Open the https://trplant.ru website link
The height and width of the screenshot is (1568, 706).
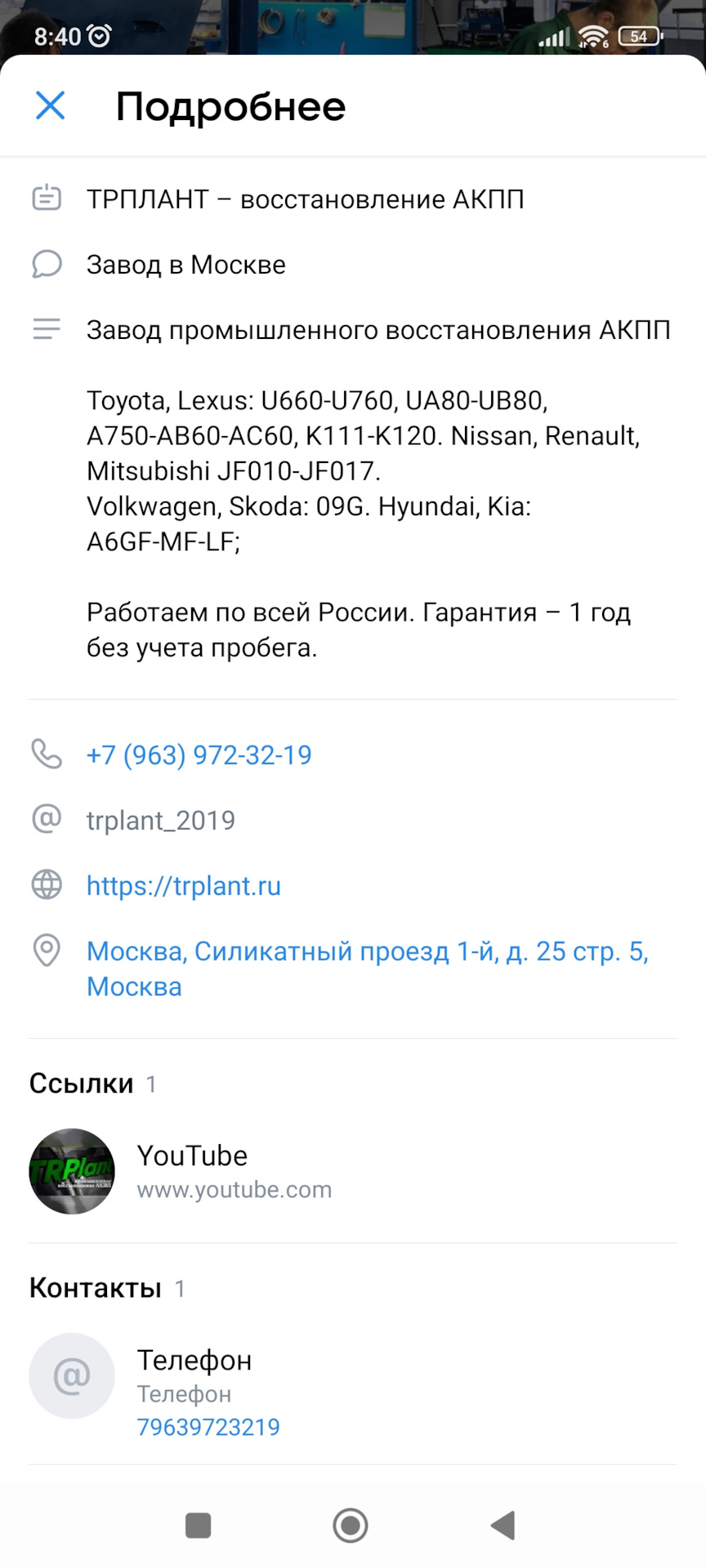click(184, 885)
